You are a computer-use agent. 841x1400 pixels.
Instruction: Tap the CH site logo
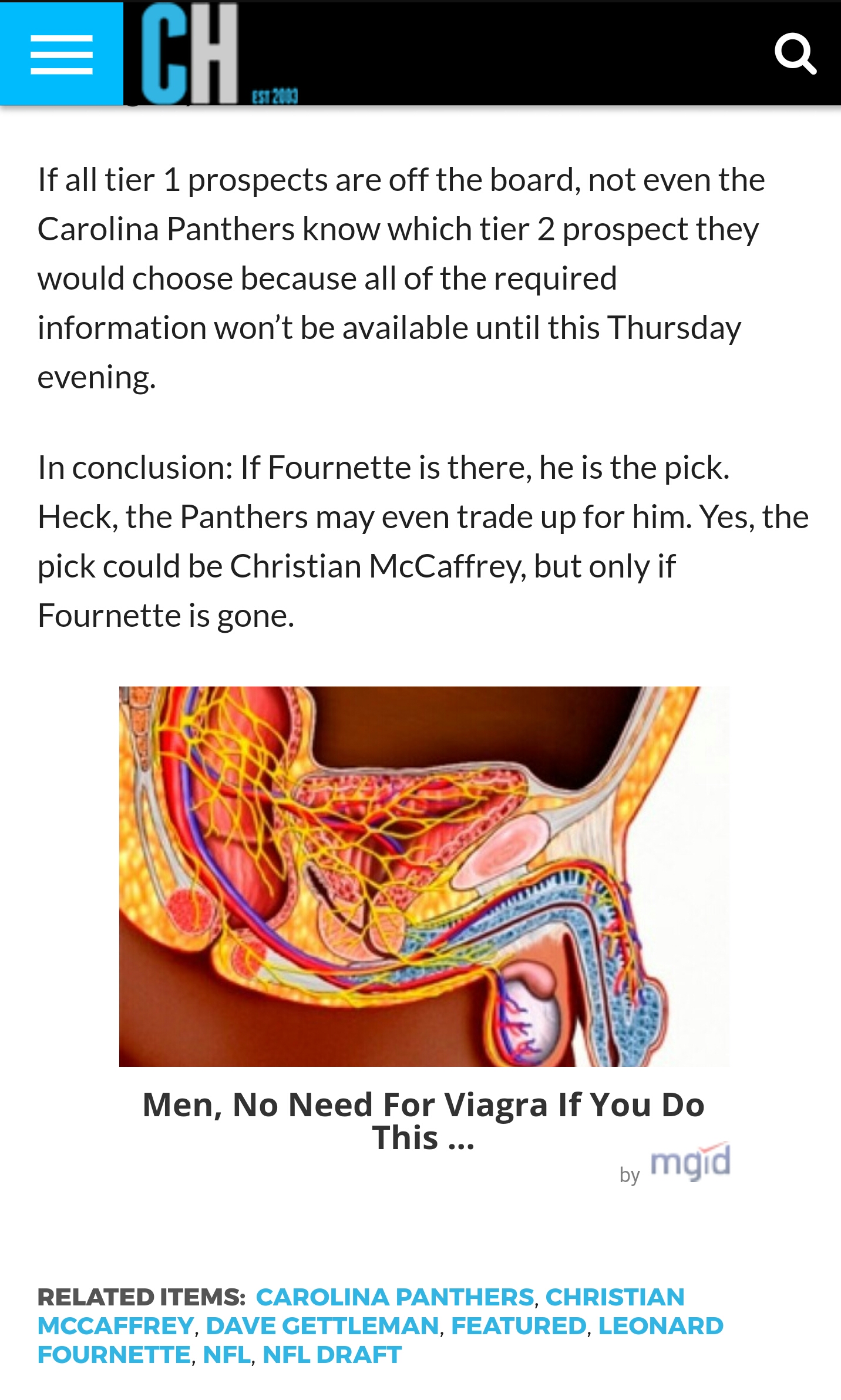(x=218, y=54)
